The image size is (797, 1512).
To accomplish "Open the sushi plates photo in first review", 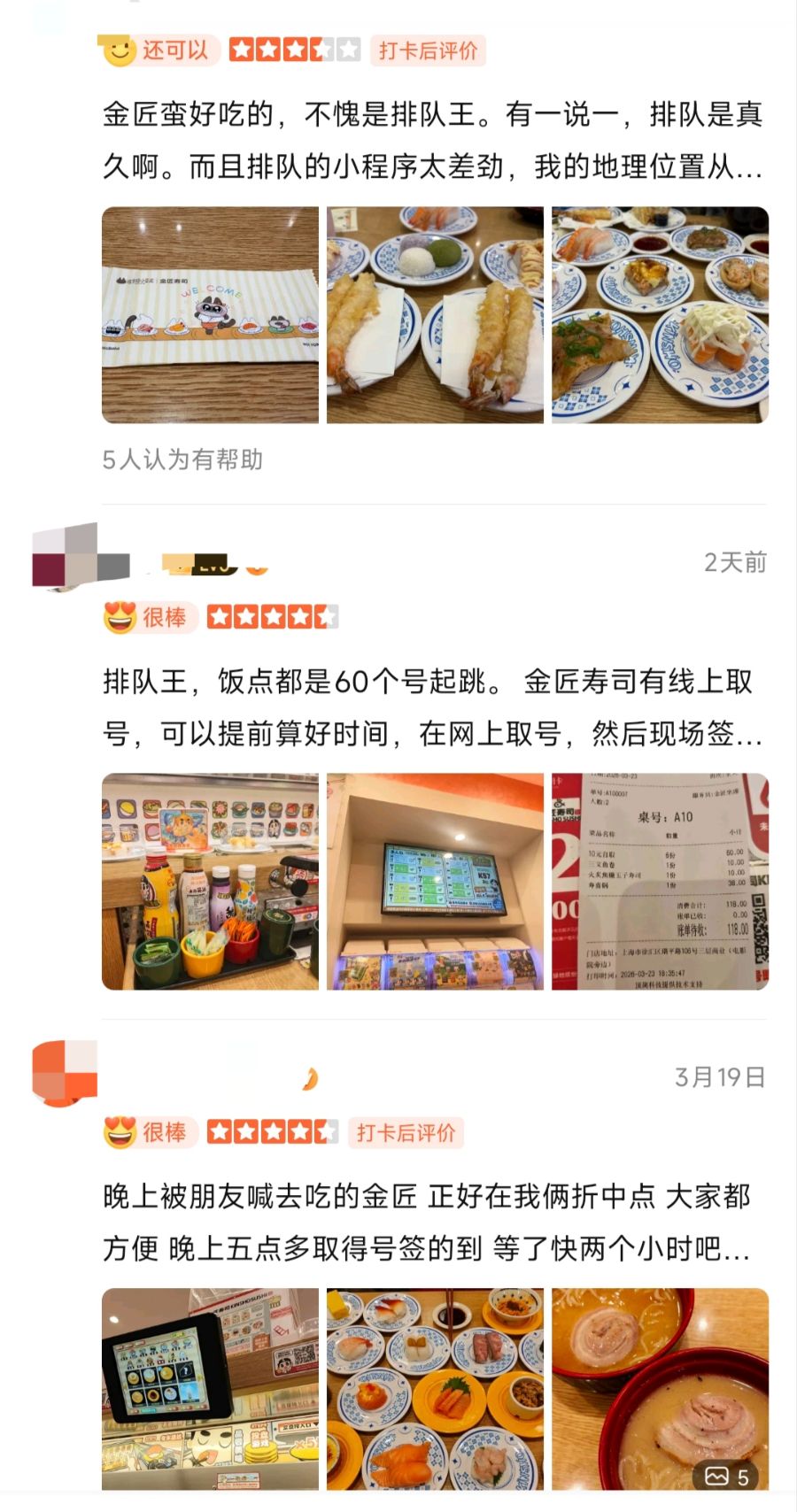I will (660, 314).
